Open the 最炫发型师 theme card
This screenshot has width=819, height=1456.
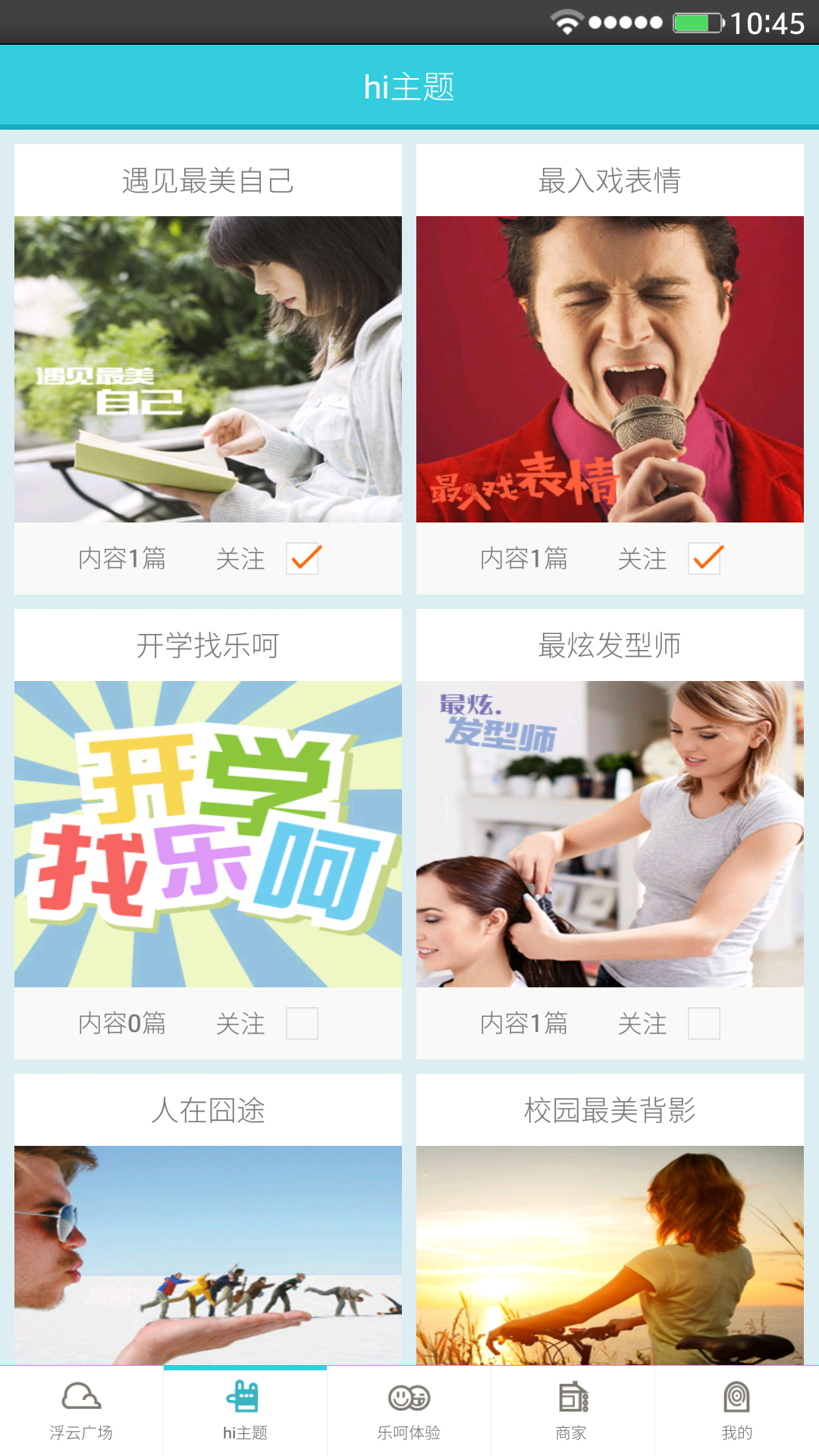pos(610,833)
